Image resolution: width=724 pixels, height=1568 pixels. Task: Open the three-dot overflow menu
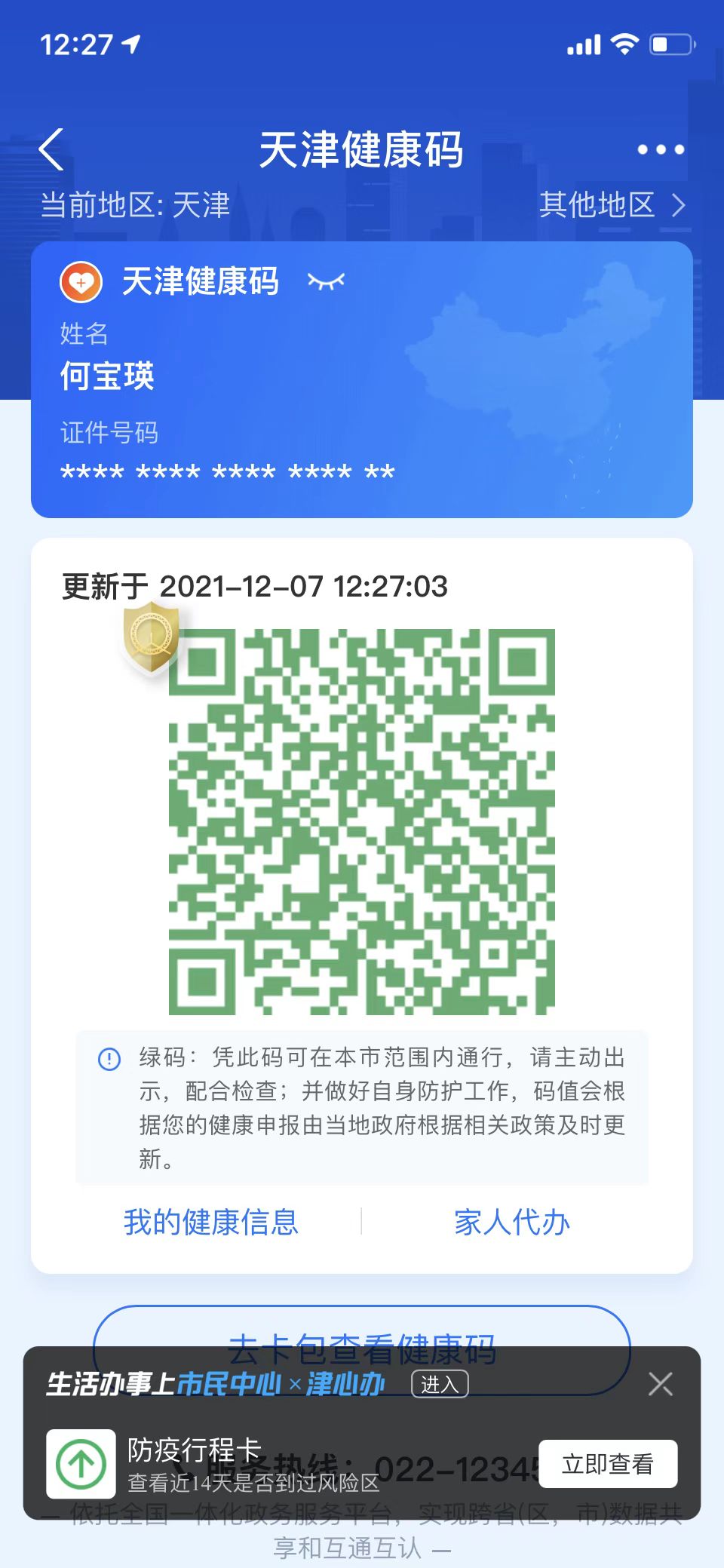pyautogui.click(x=661, y=149)
